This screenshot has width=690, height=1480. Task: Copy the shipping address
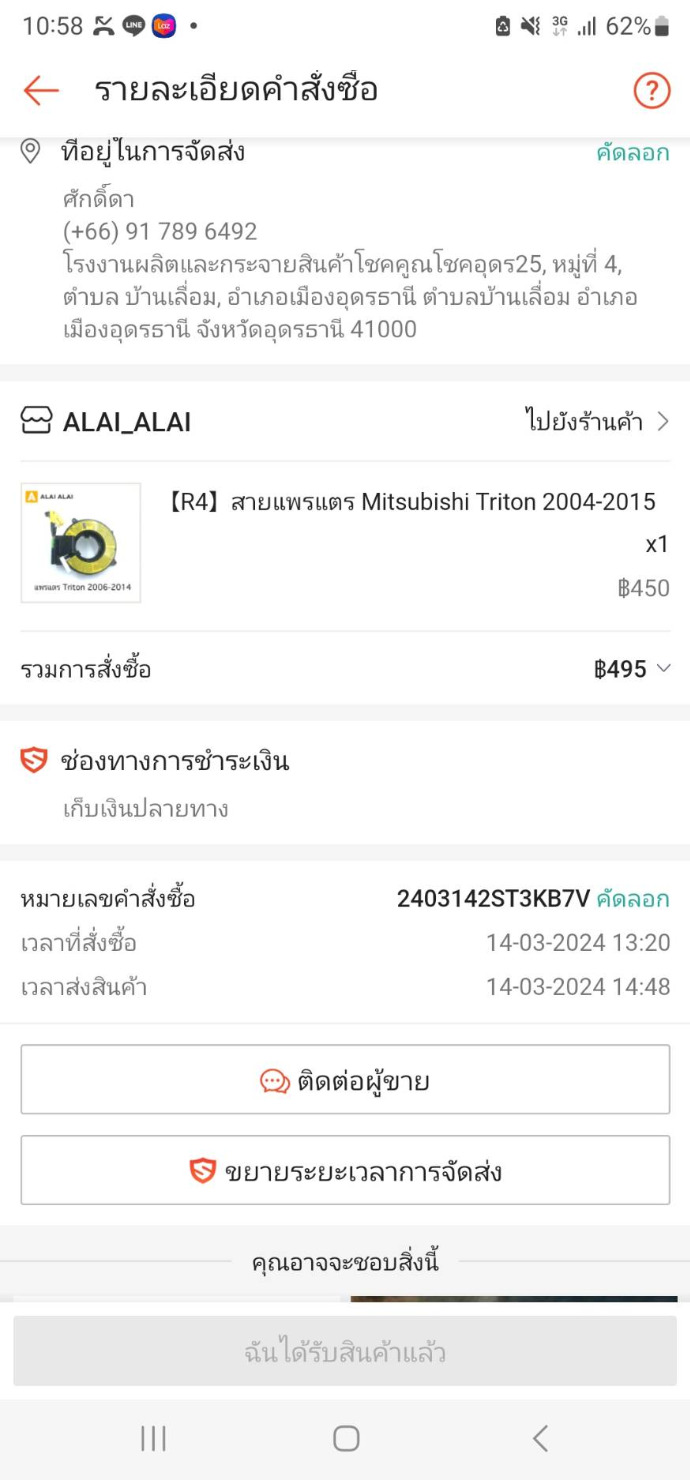tap(632, 153)
